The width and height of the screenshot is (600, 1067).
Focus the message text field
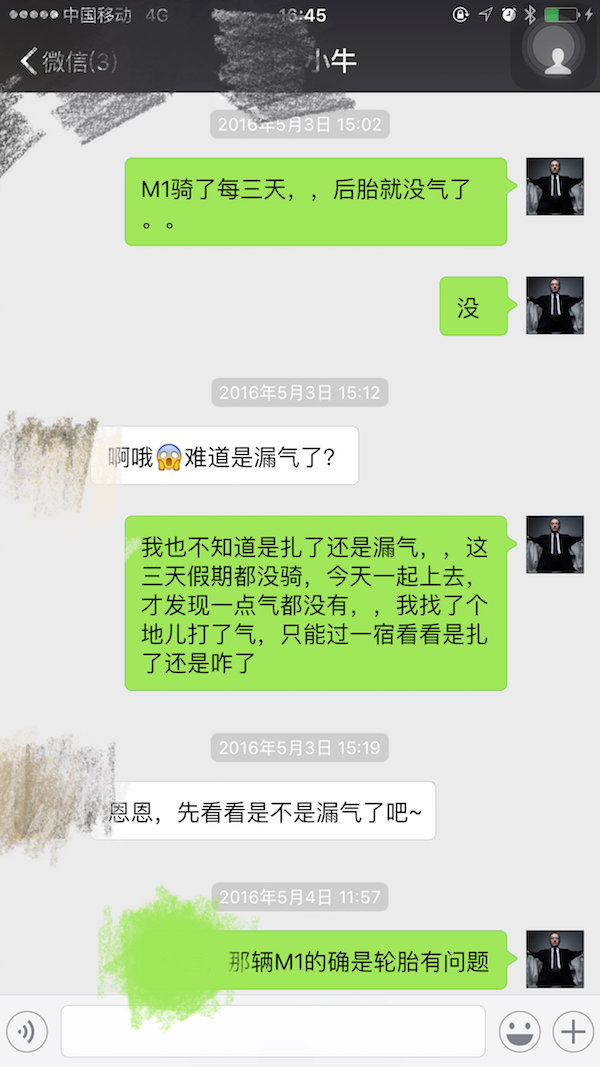click(x=273, y=1031)
